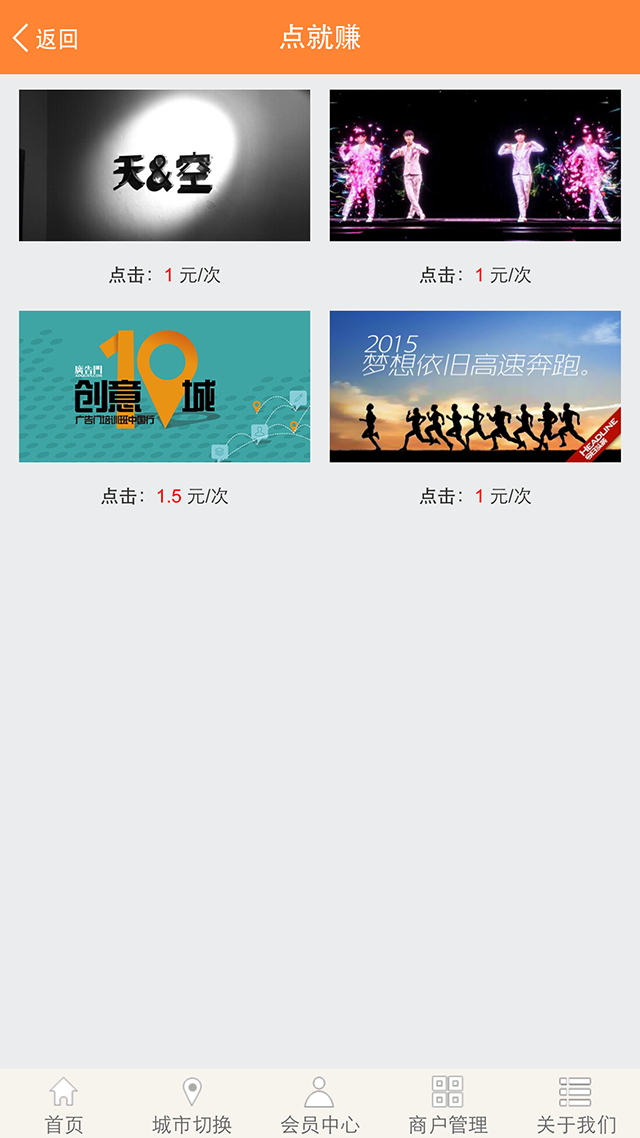Viewport: 640px width, 1138px height.
Task: Select the 商户管理 tab
Action: pos(448,1104)
